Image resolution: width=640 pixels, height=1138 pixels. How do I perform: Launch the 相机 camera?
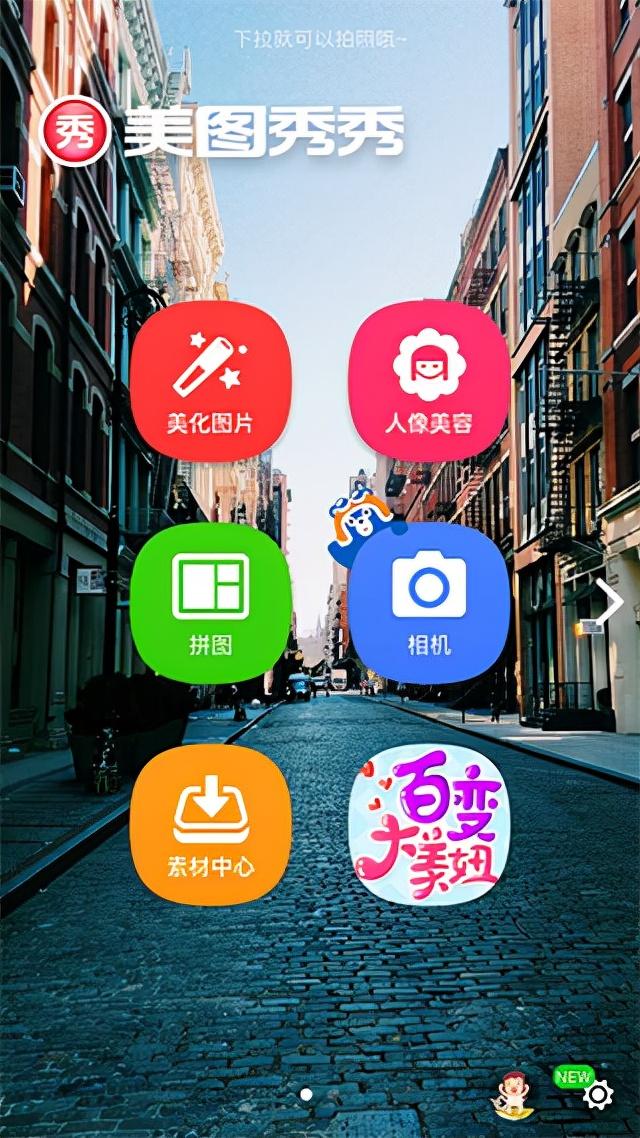[429, 603]
